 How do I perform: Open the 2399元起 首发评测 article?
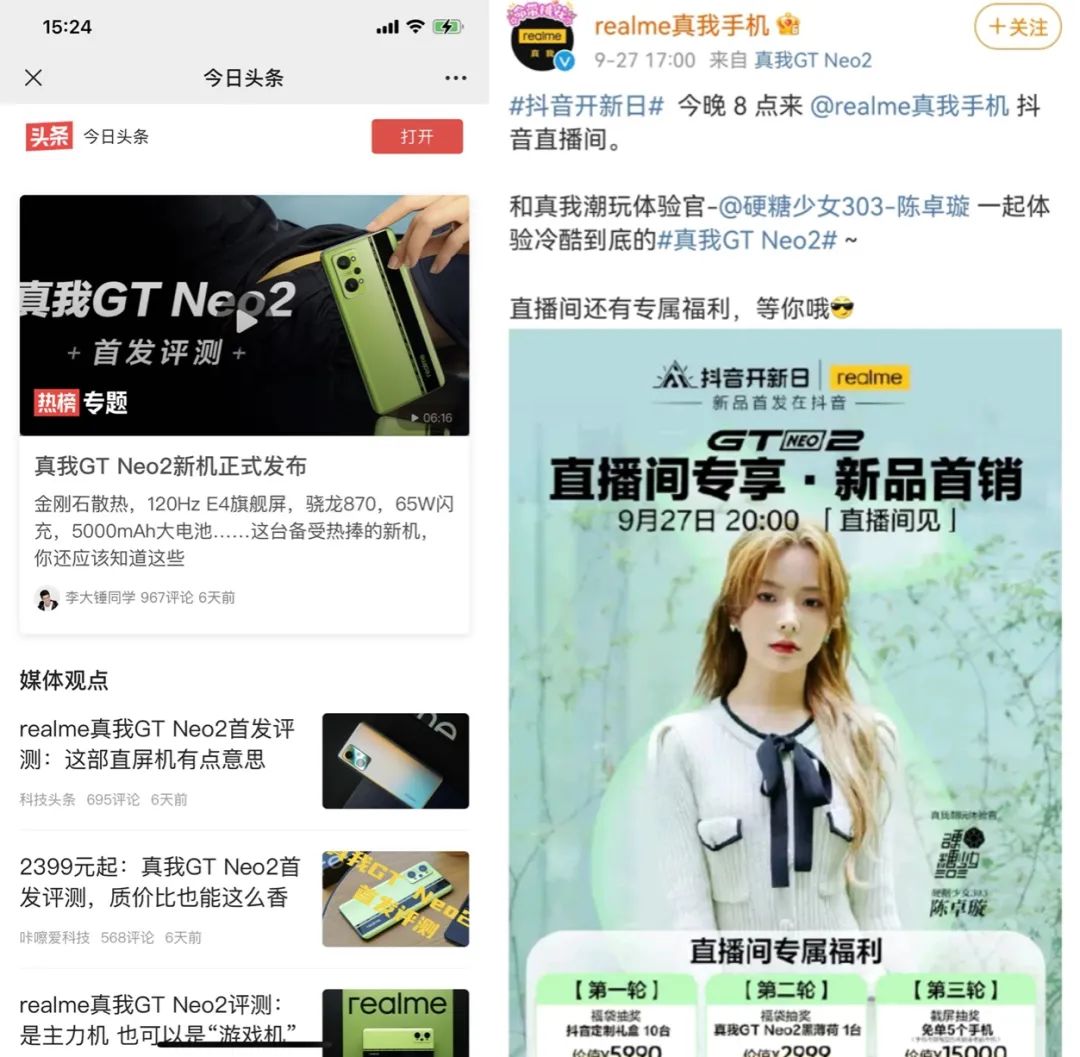tap(160, 882)
